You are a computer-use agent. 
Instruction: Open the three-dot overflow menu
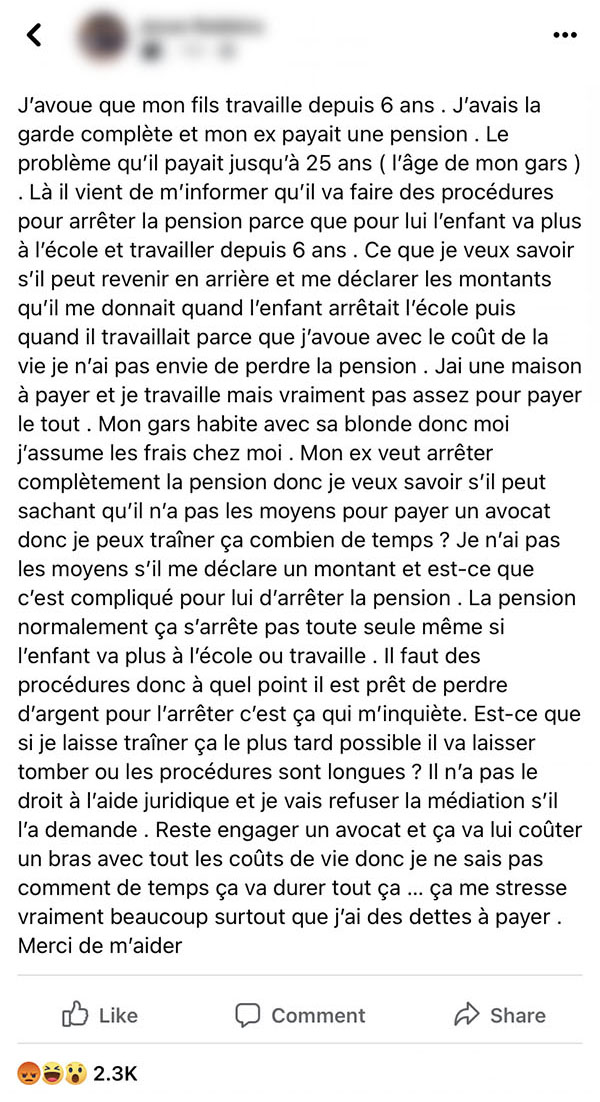[565, 35]
